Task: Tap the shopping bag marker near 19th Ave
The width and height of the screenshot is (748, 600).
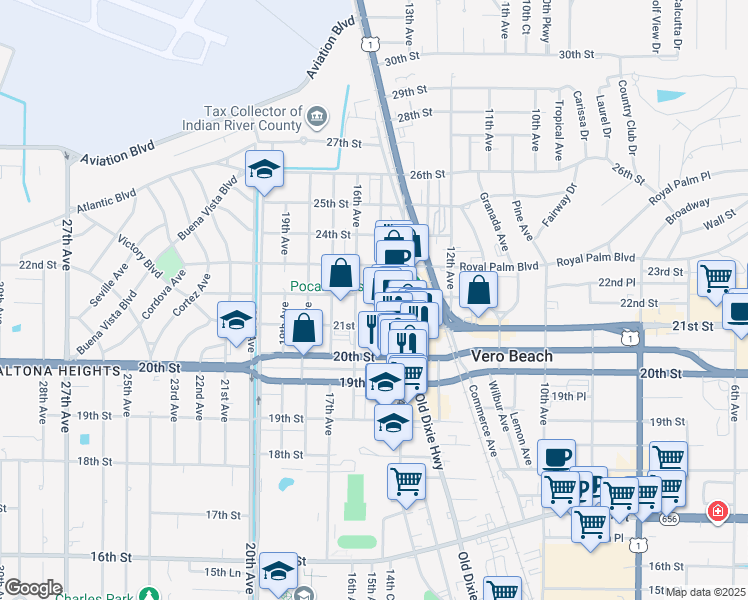Action: point(303,327)
